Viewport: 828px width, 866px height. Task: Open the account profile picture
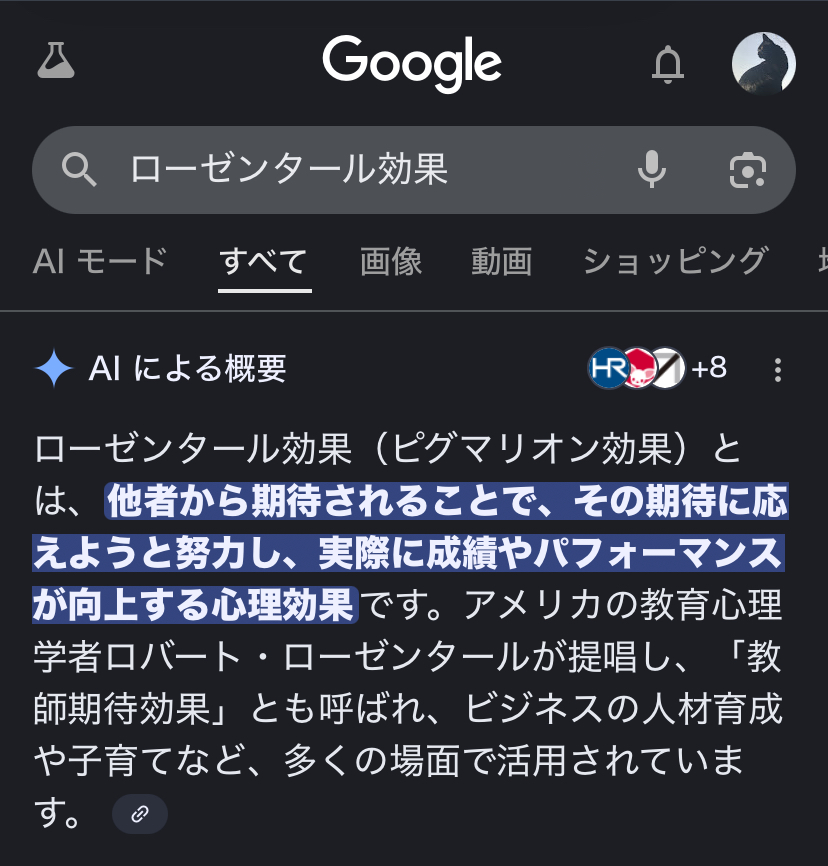[x=764, y=64]
